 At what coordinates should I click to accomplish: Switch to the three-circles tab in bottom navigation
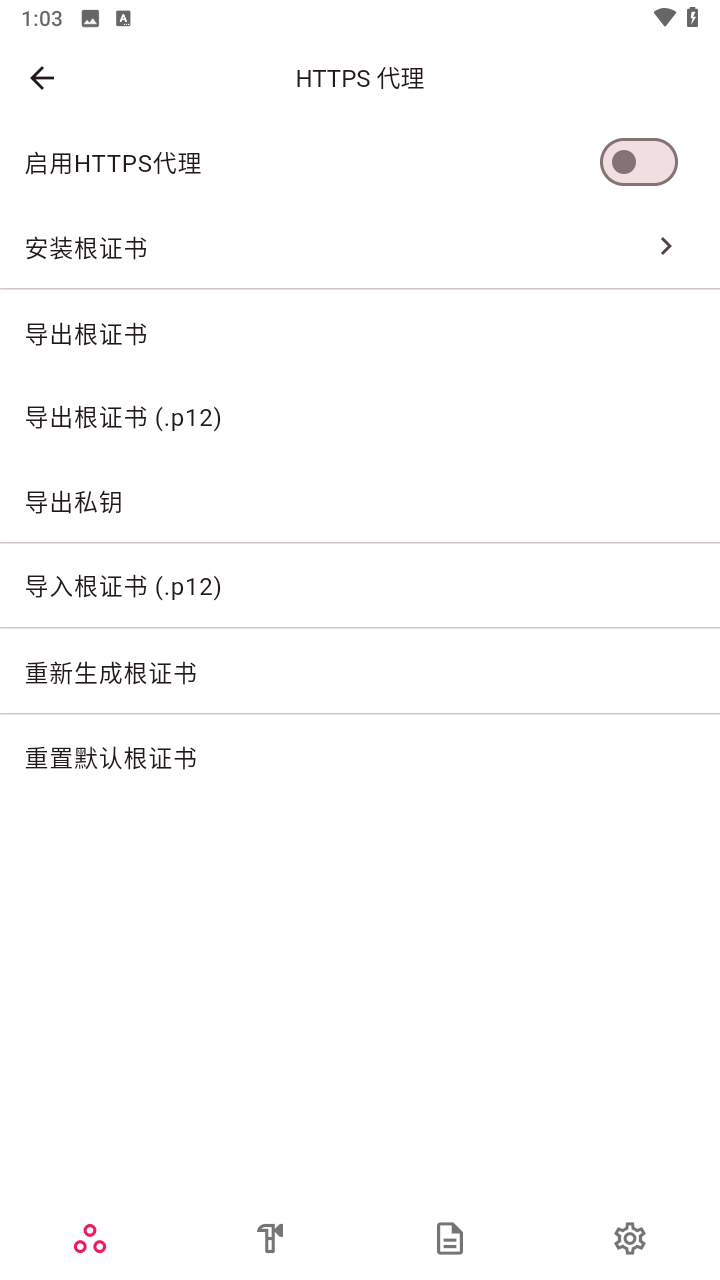[90, 1239]
